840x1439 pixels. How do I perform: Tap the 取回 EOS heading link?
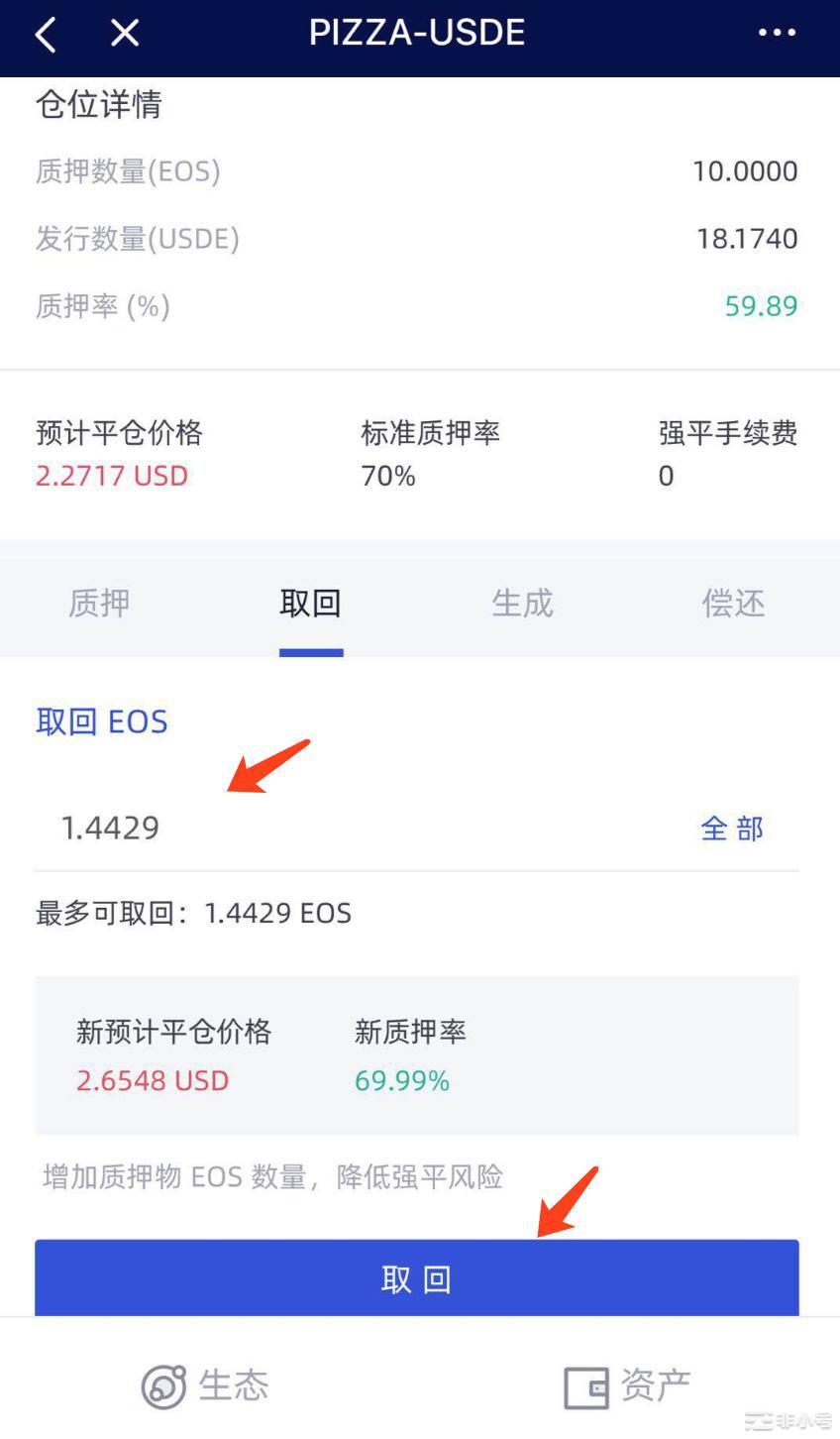click(102, 721)
